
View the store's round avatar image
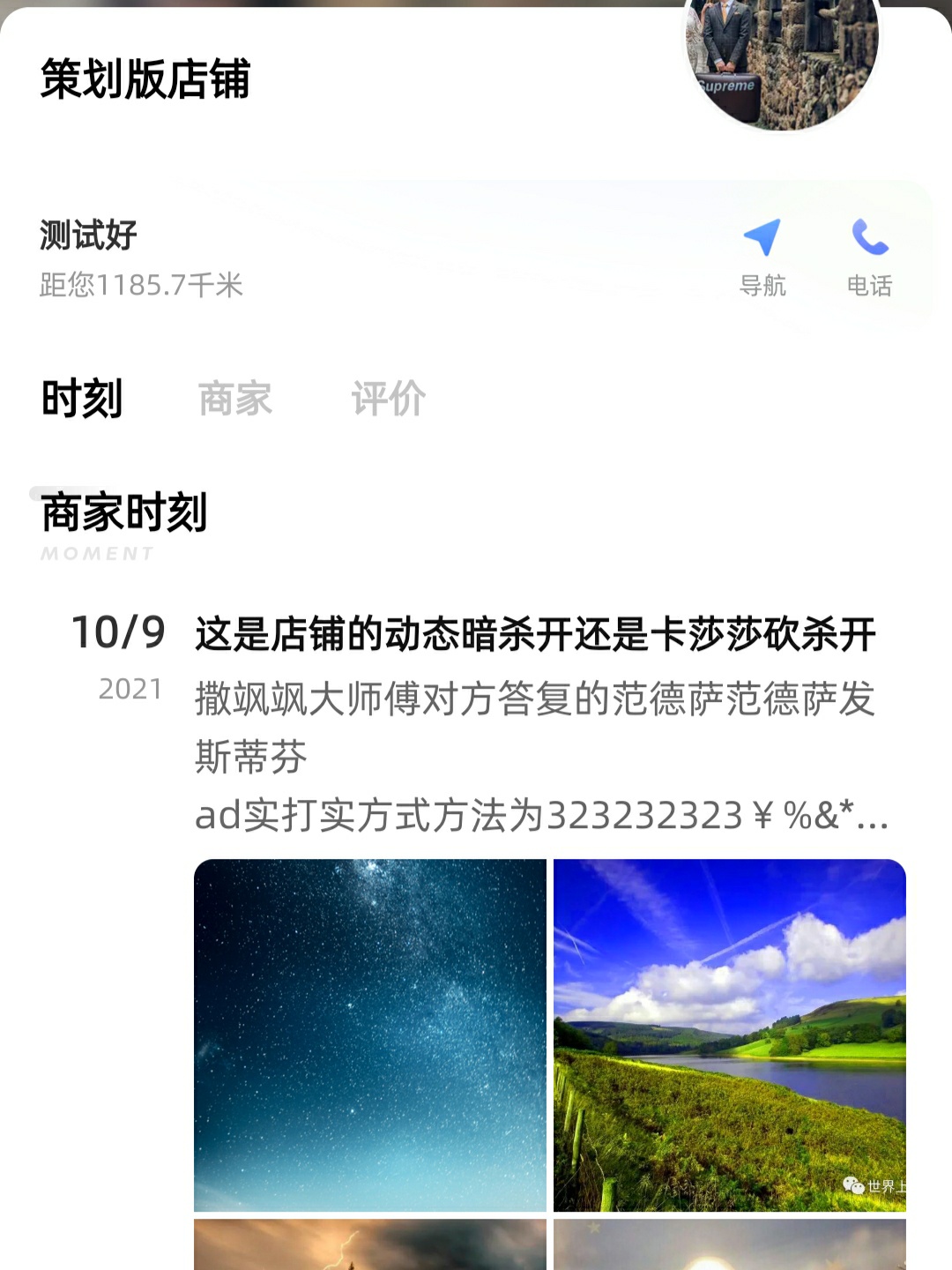pyautogui.click(x=782, y=63)
